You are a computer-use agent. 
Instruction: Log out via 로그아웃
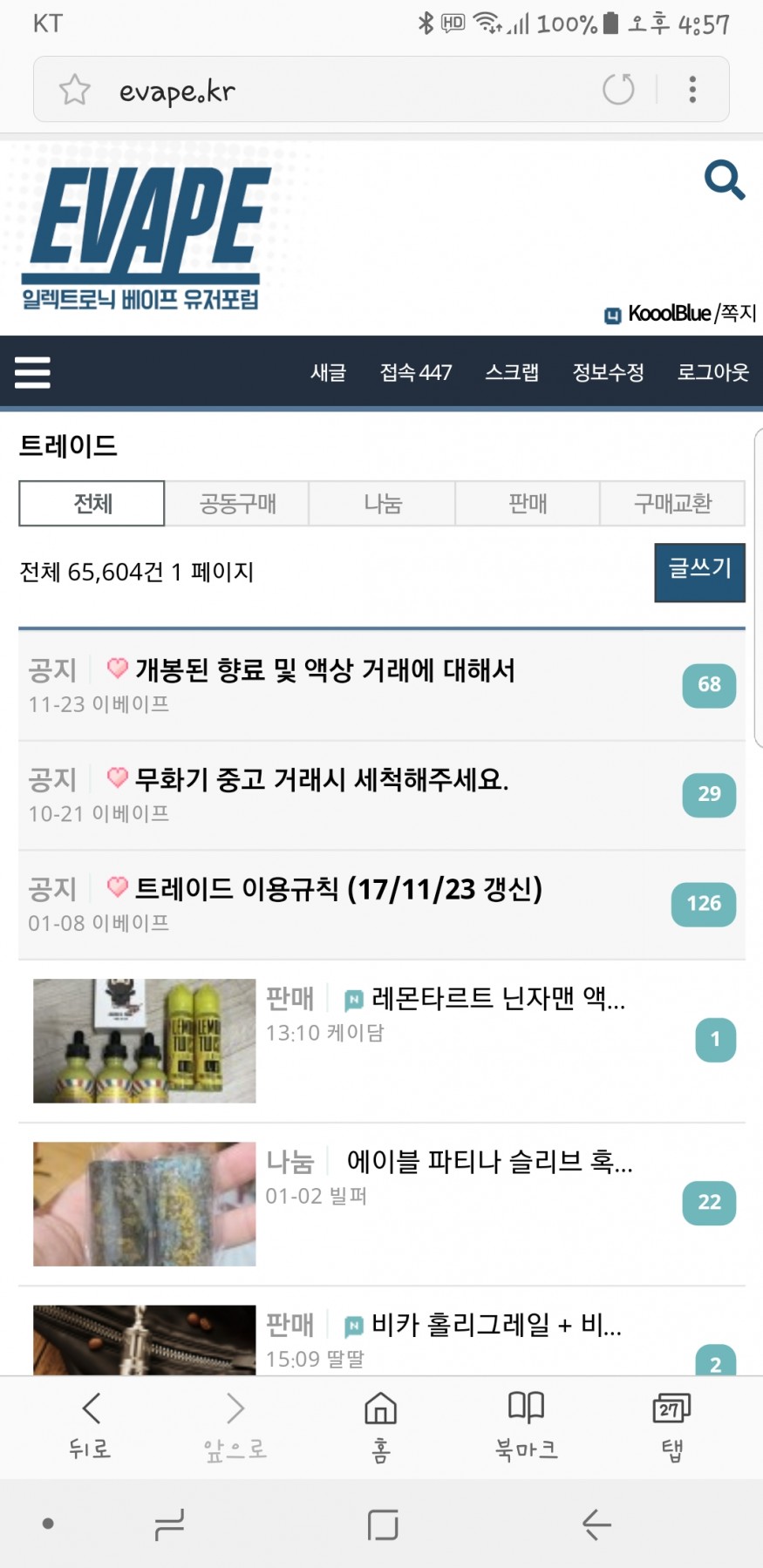[712, 372]
